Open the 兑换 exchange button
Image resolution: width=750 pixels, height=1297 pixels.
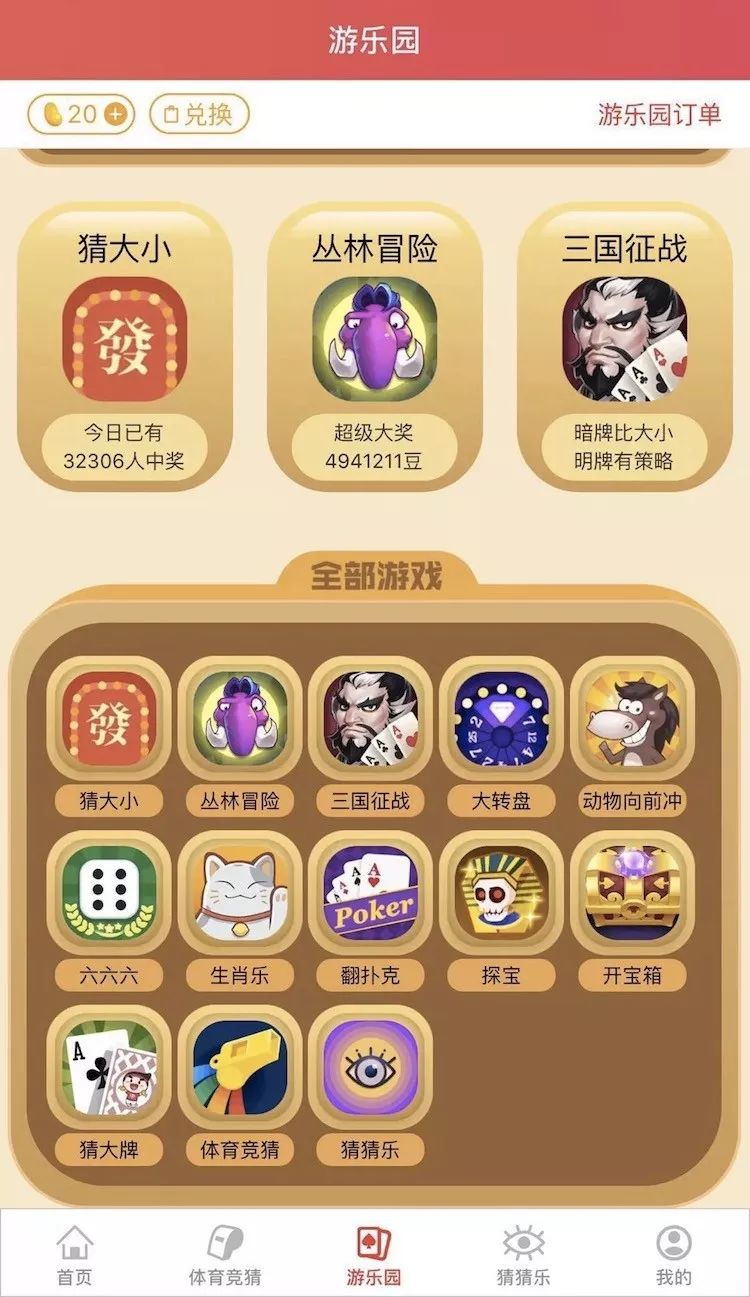199,114
